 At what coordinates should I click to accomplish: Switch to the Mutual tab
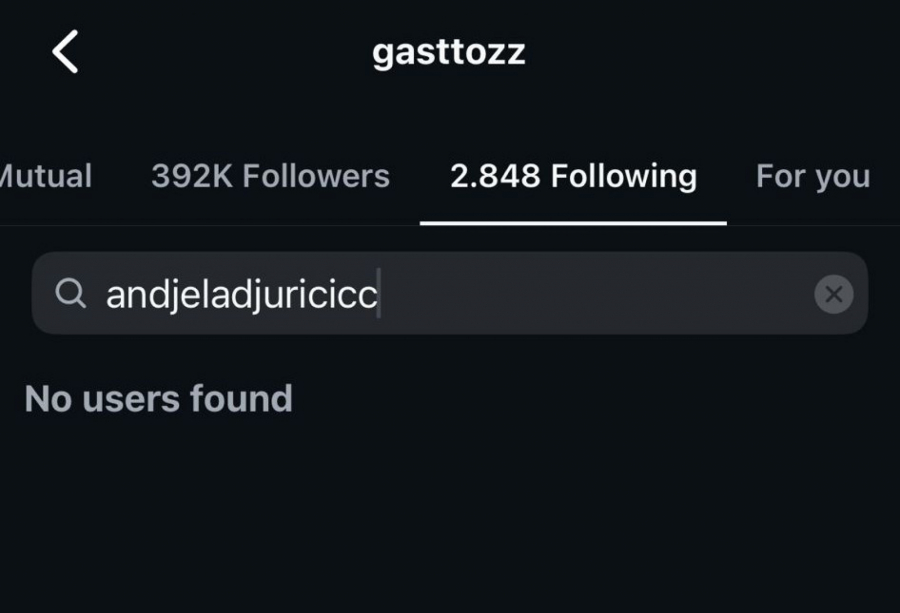(45, 177)
